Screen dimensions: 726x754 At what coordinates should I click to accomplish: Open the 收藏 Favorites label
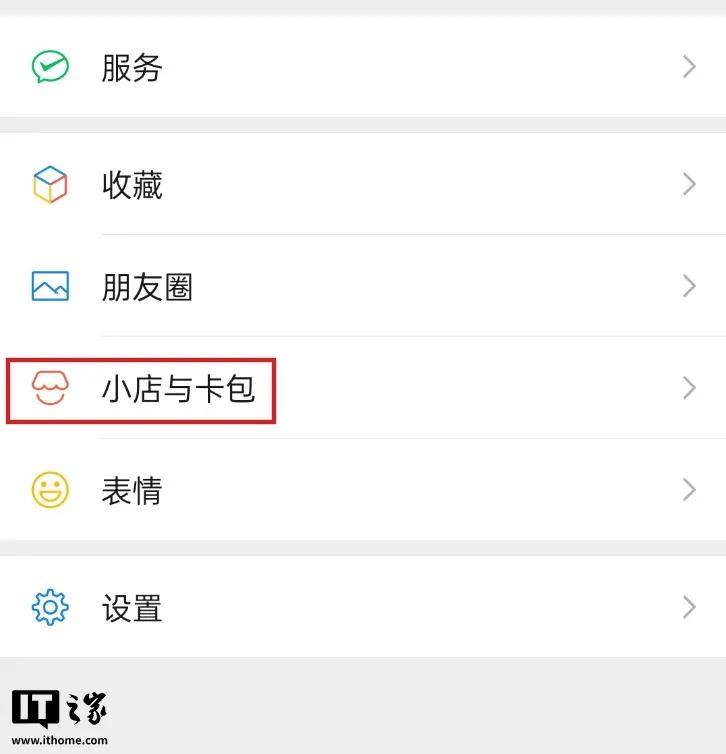pos(132,185)
